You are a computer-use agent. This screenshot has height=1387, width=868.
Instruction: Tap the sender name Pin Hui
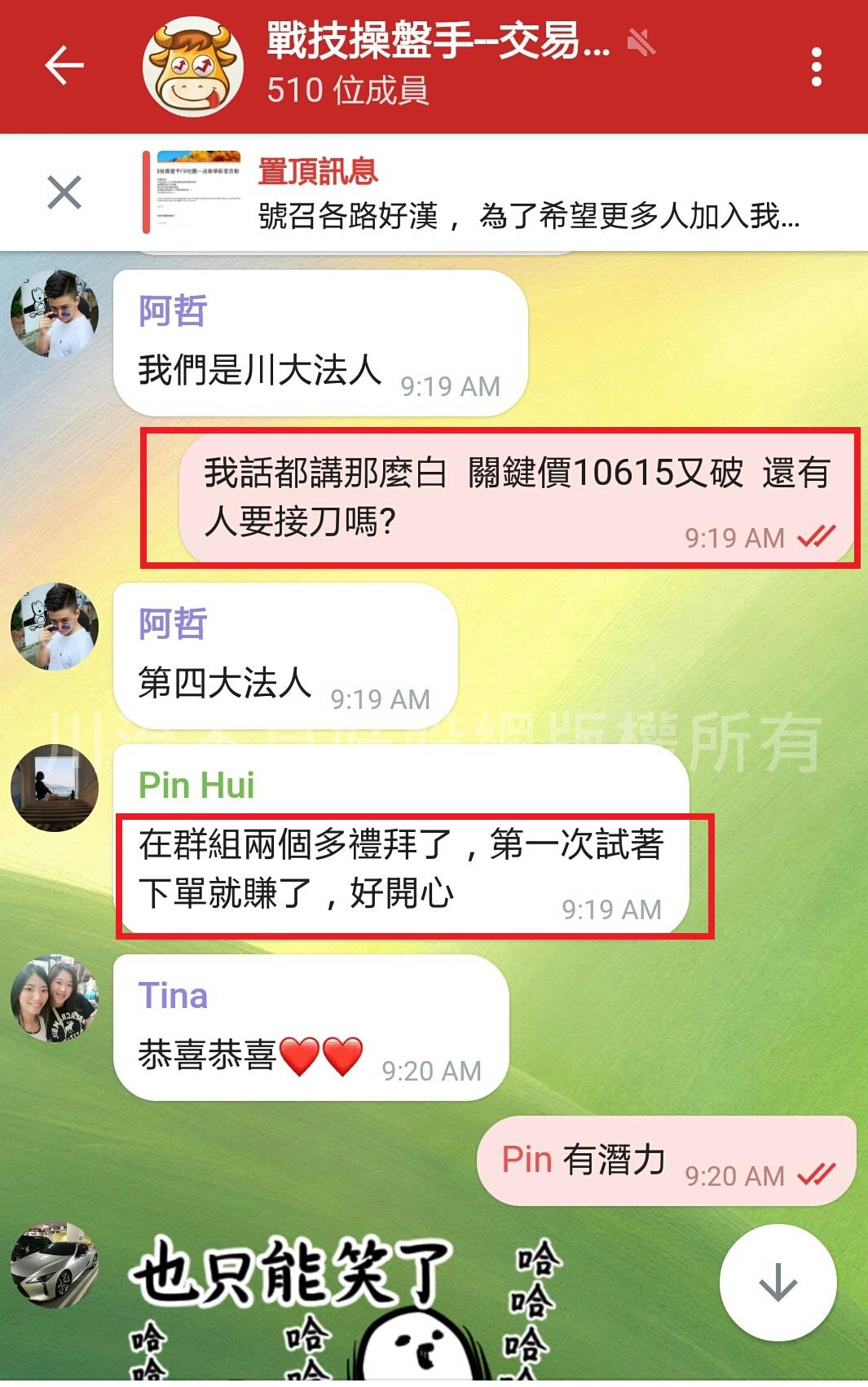tap(196, 786)
